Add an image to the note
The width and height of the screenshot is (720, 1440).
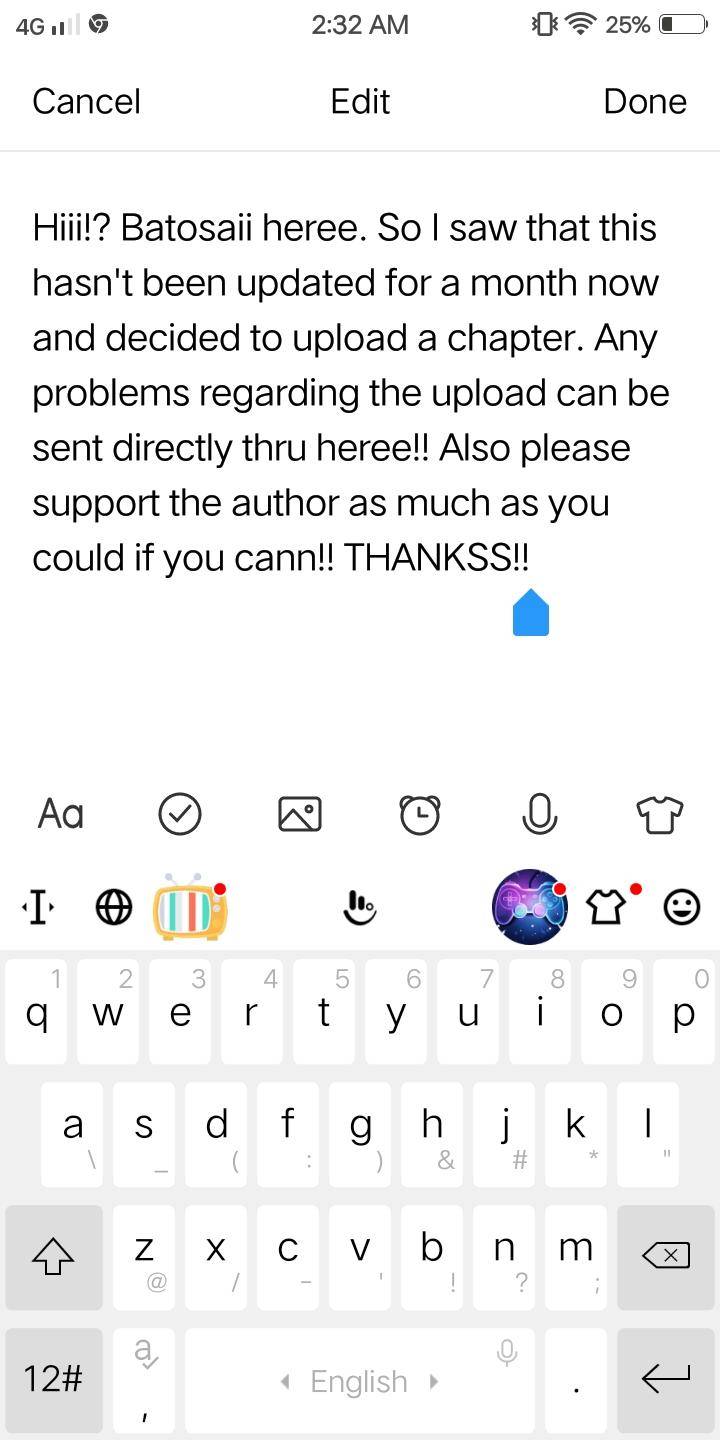point(300,814)
